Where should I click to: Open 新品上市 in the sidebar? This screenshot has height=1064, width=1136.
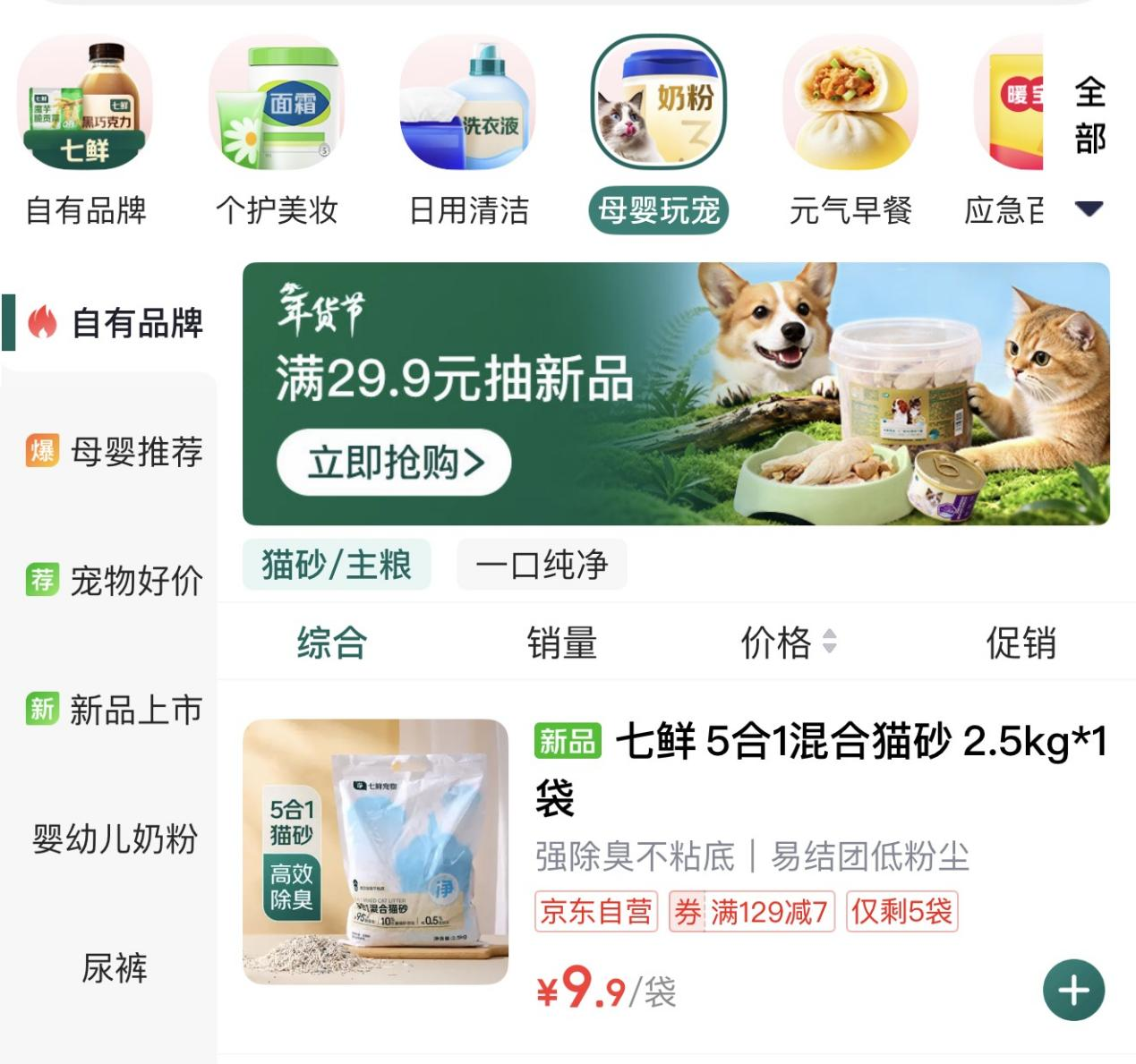[x=116, y=710]
